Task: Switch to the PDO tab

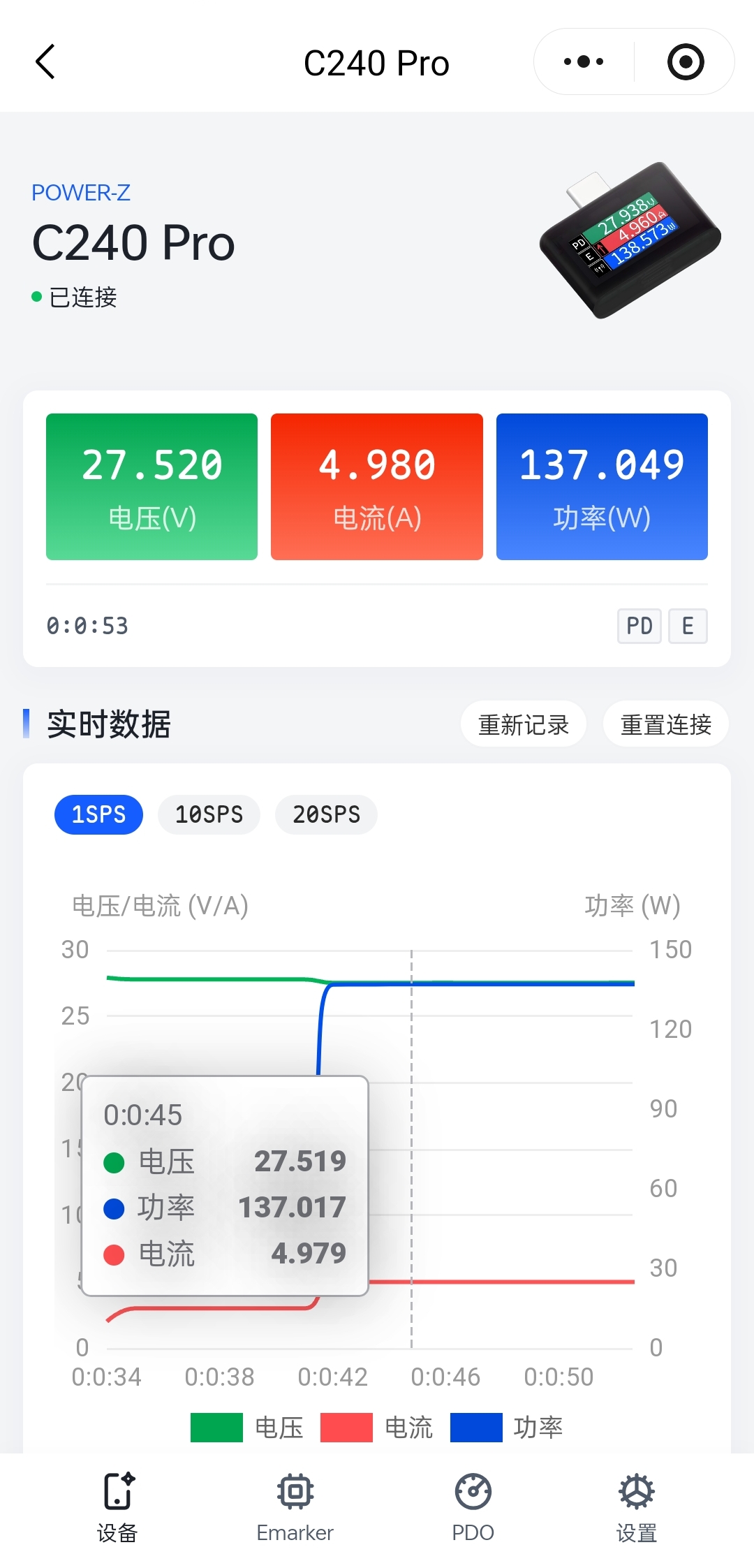Action: click(x=473, y=1507)
